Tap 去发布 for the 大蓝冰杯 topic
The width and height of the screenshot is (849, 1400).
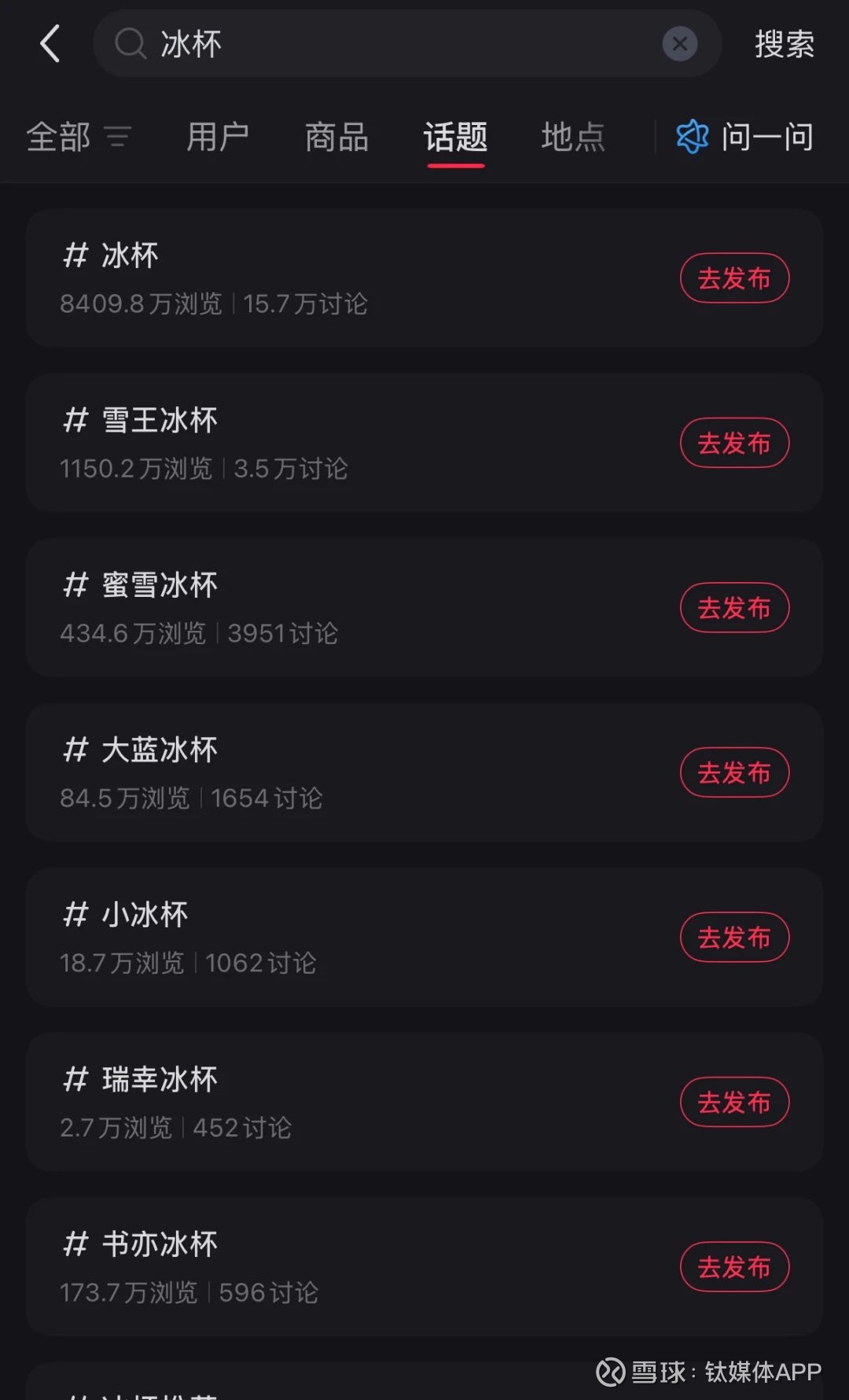point(734,772)
